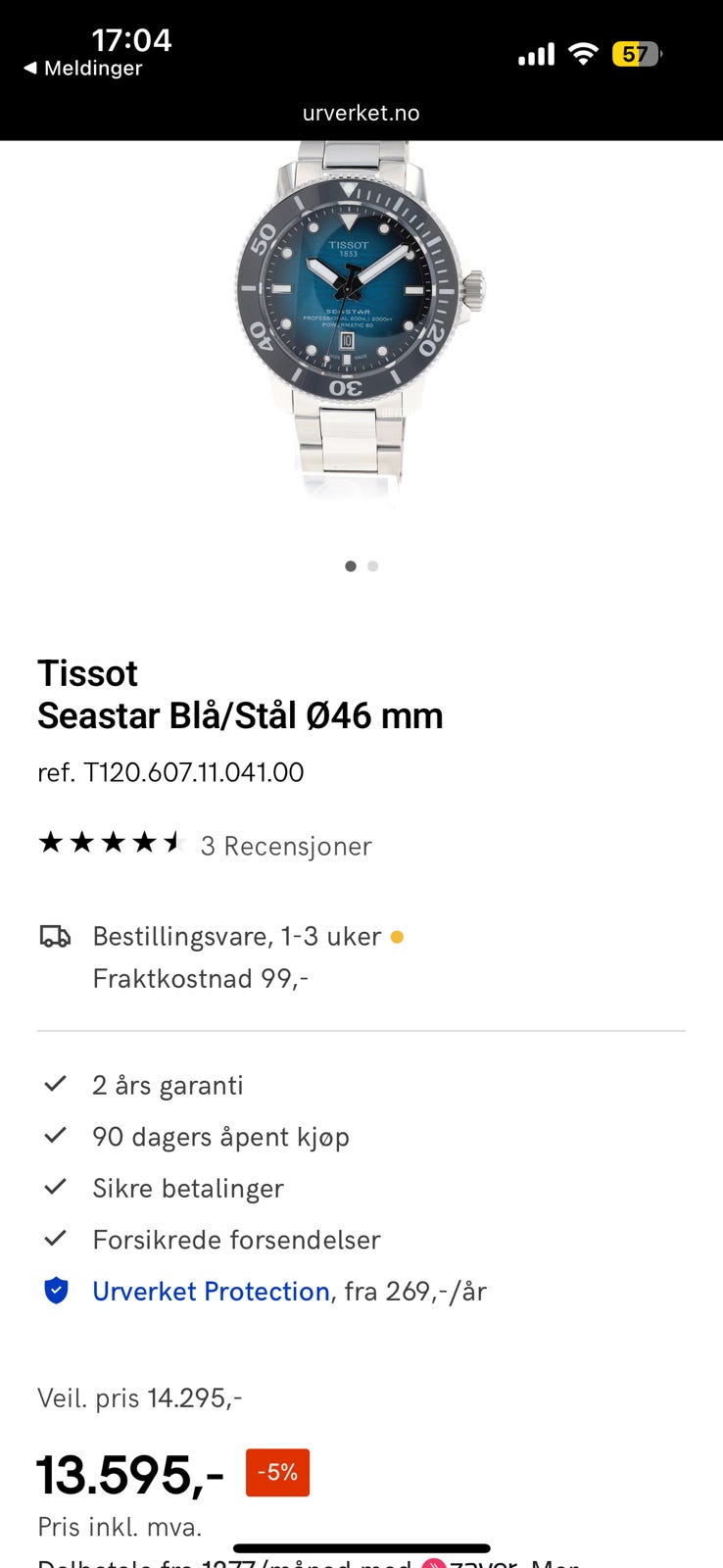Open the Tissot Seastar watch image

click(360, 314)
